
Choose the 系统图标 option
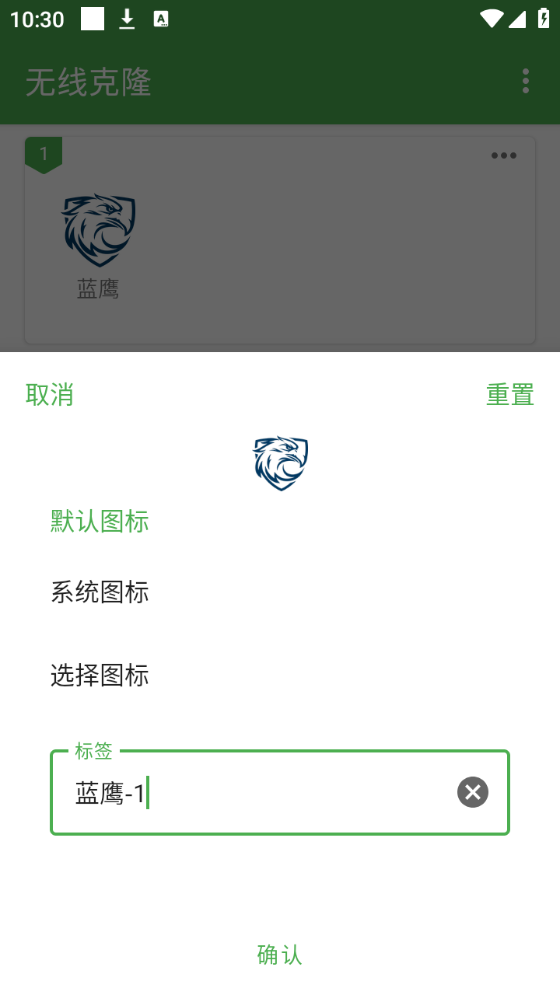(100, 593)
